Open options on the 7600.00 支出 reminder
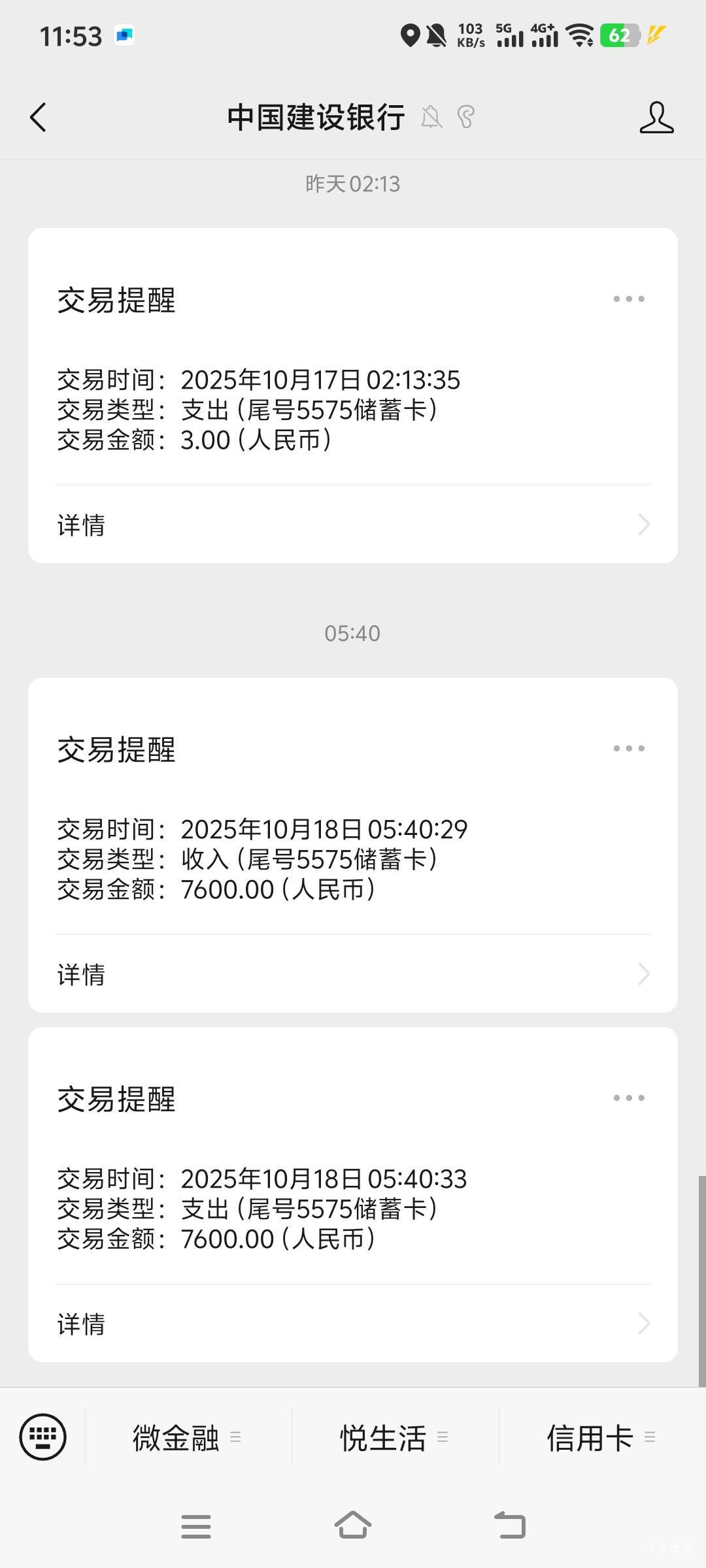Image resolution: width=706 pixels, height=1568 pixels. 629,1098
